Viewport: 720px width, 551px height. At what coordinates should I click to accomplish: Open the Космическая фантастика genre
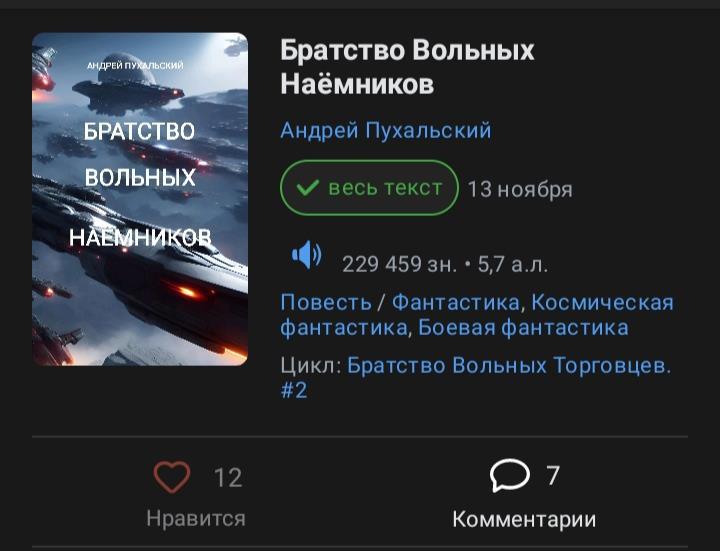tap(602, 302)
